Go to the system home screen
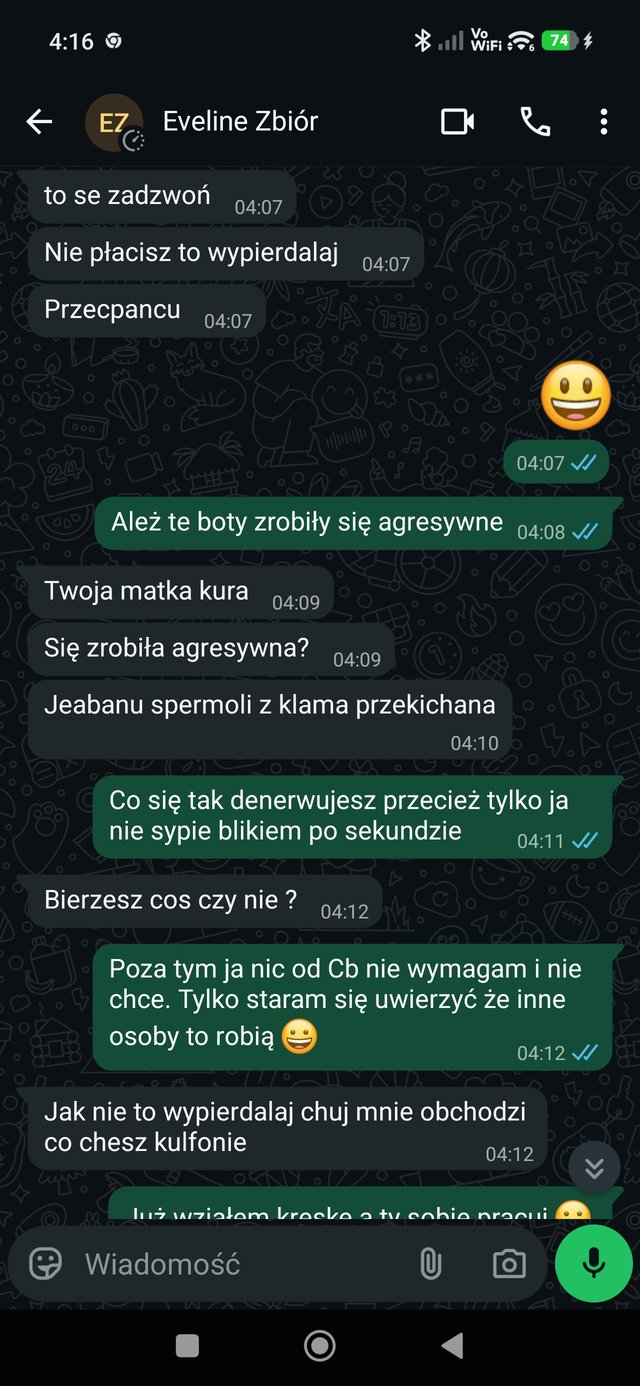640x1386 pixels. (320, 1346)
